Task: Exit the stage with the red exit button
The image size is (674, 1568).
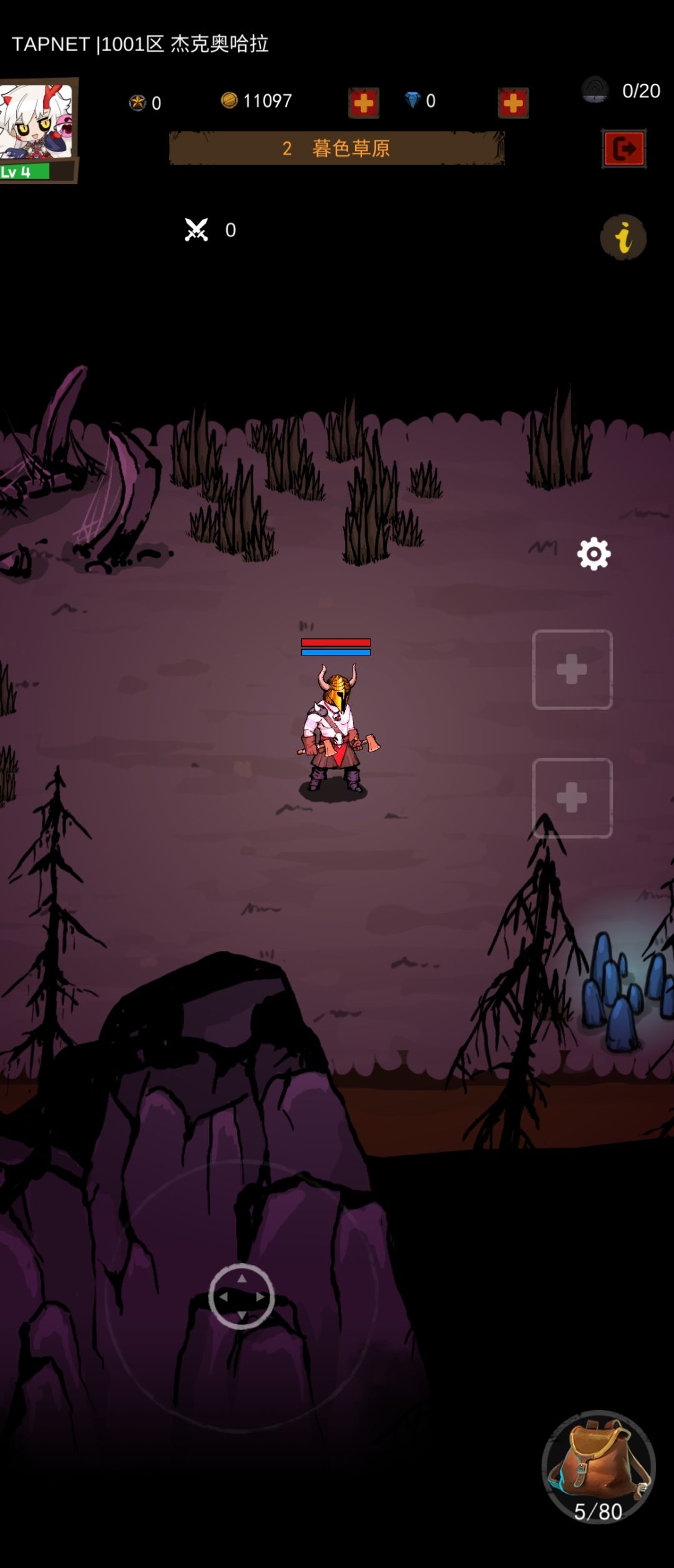Action: coord(624,148)
